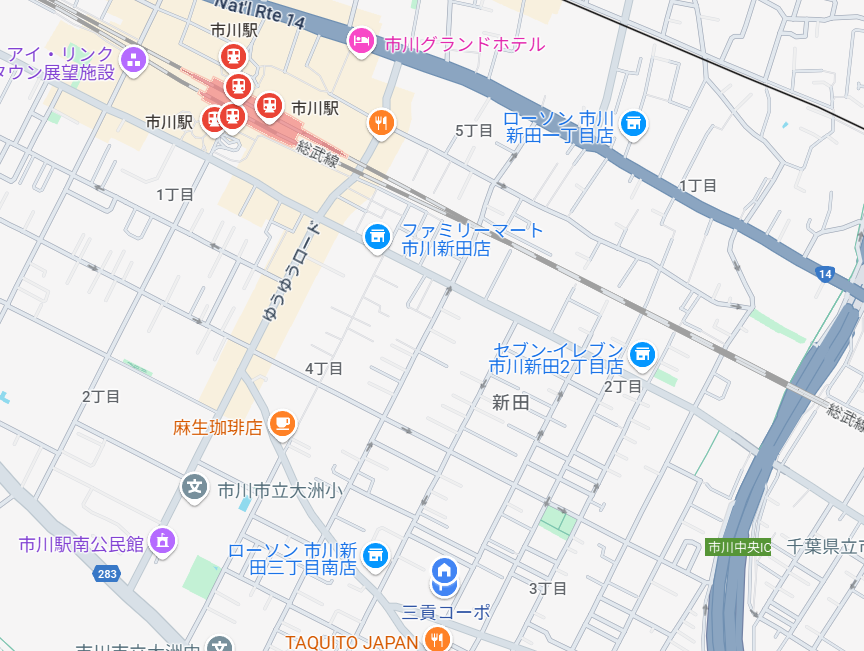Image resolution: width=864 pixels, height=651 pixels.
Task: Select the 三貢コーポ home marker
Action: click(444, 573)
